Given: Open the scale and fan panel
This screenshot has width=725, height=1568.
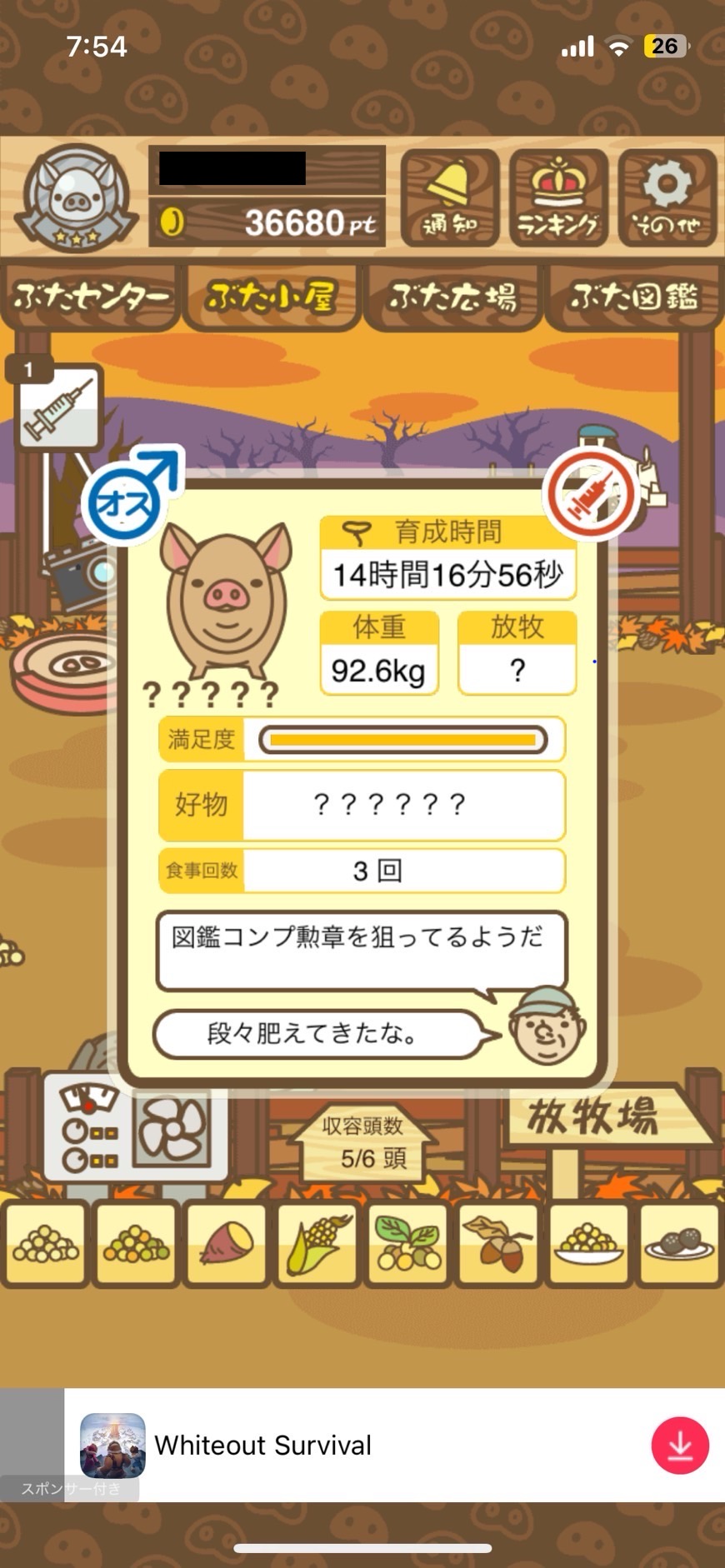Looking at the screenshot, I should pyautogui.click(x=135, y=1126).
